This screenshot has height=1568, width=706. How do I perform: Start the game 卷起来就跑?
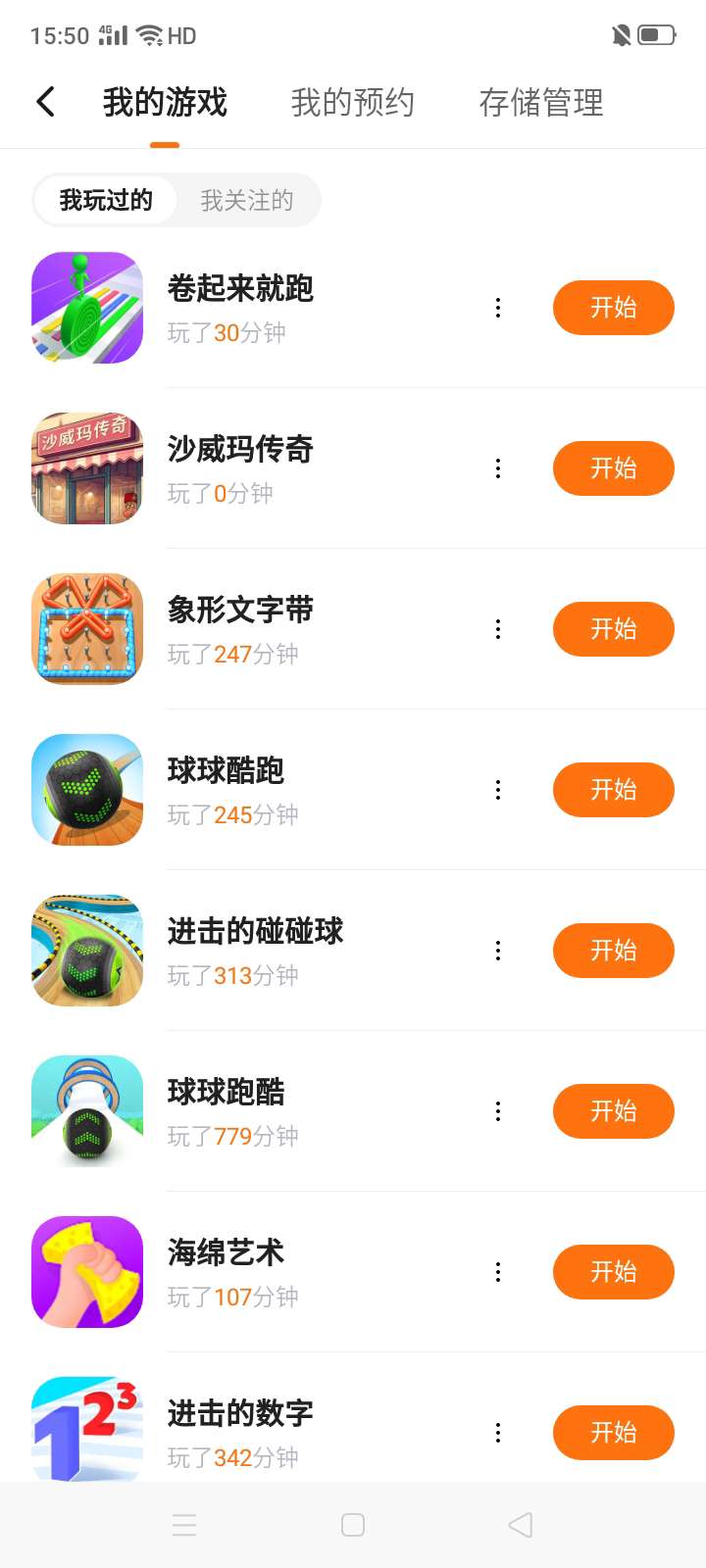click(x=613, y=308)
